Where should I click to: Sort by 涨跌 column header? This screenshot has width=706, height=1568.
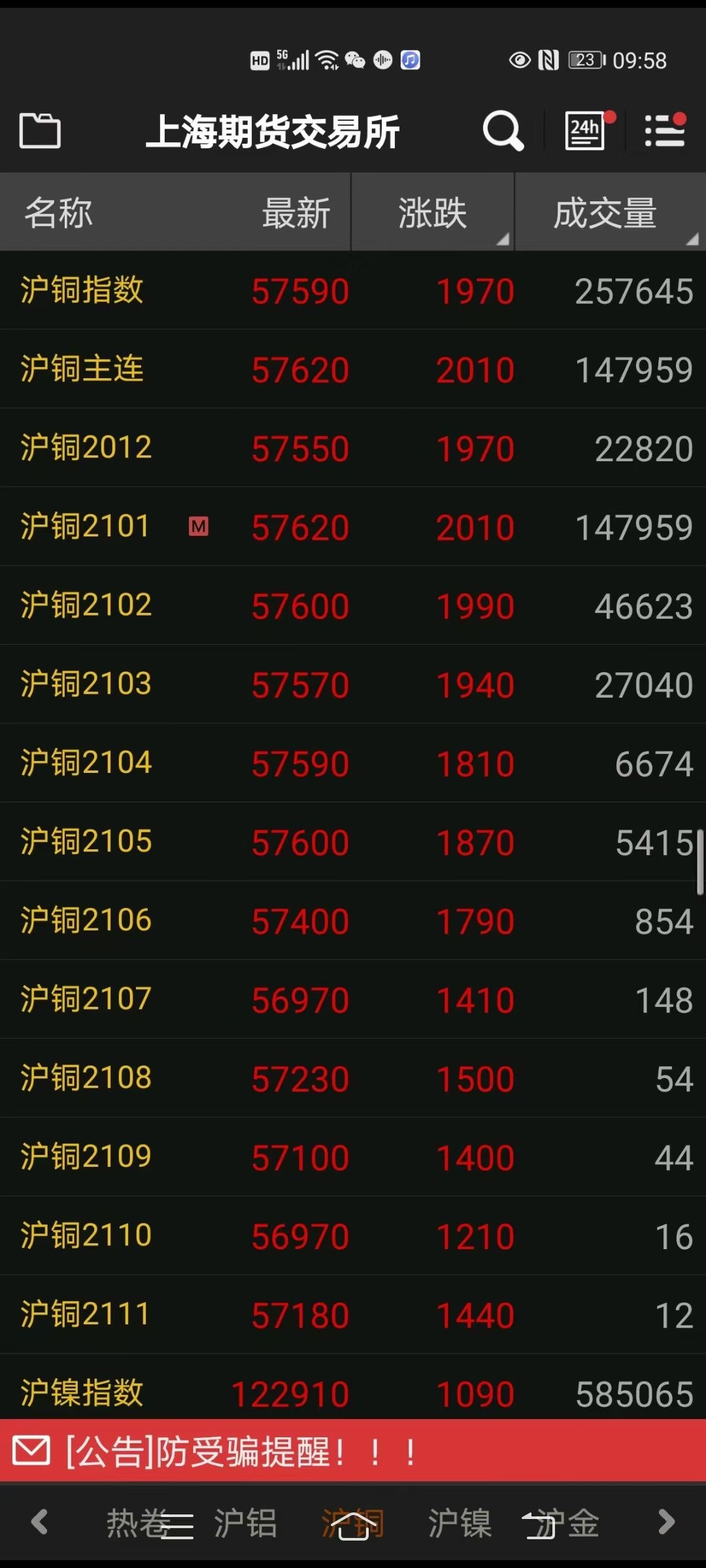pos(433,212)
